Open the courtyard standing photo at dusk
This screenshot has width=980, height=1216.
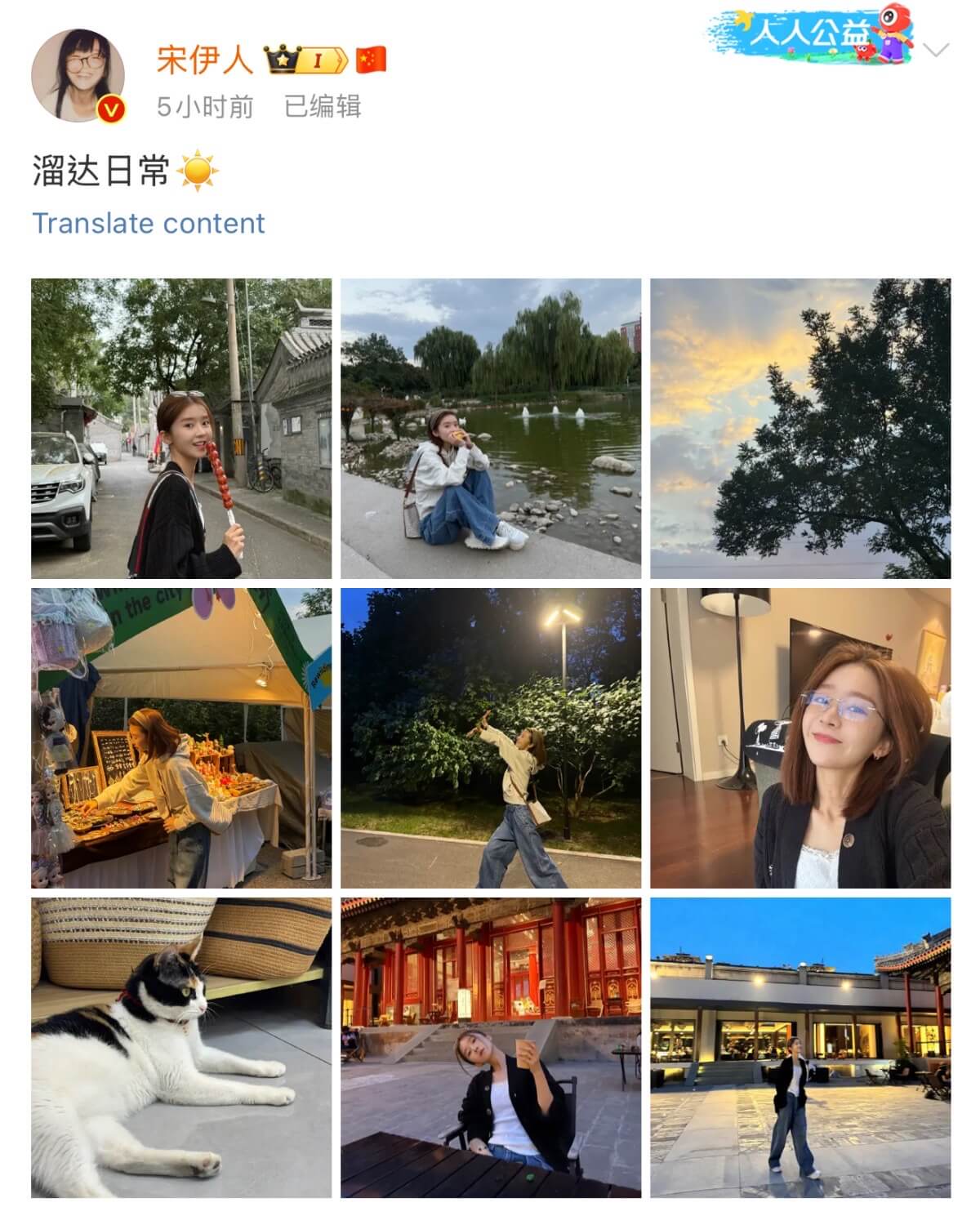tap(800, 1048)
